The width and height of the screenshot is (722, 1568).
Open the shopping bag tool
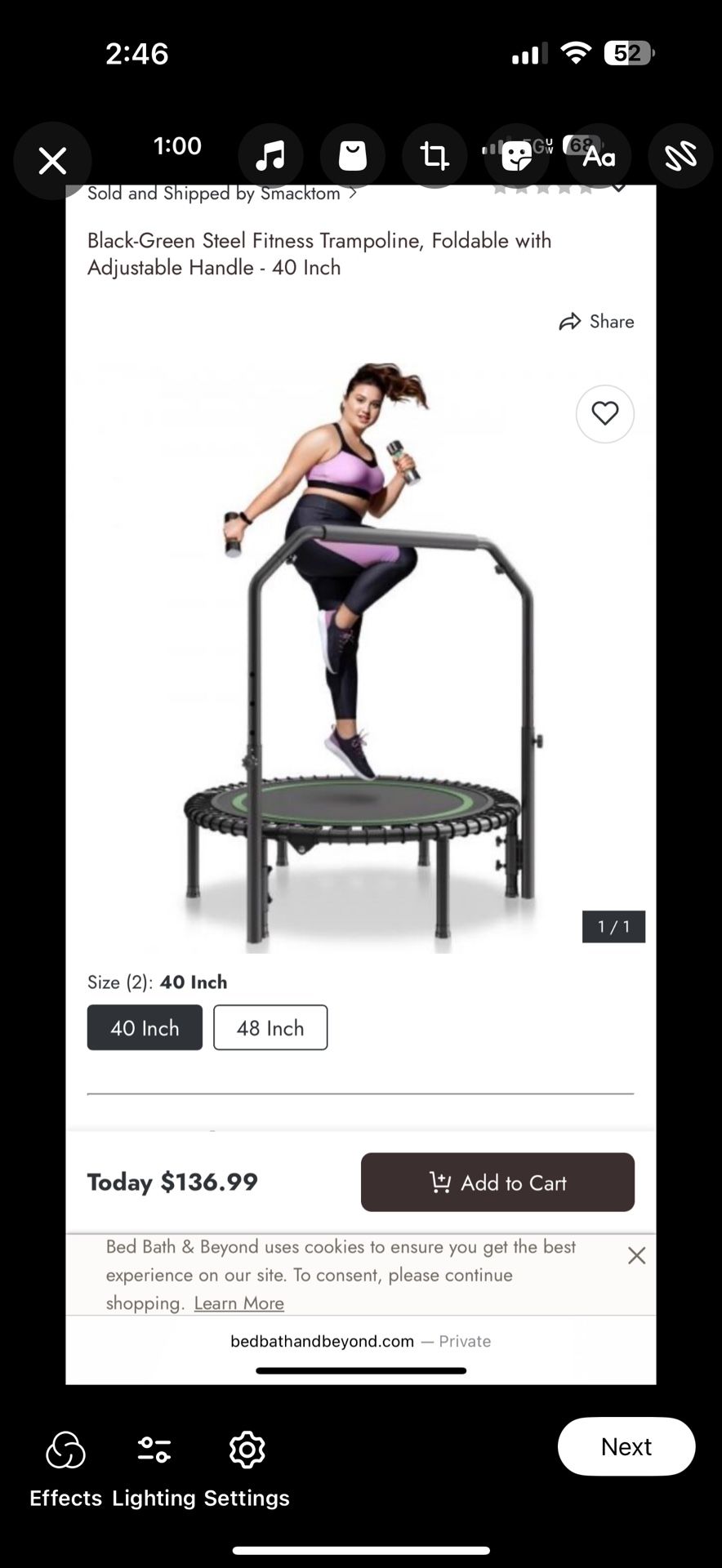[353, 156]
